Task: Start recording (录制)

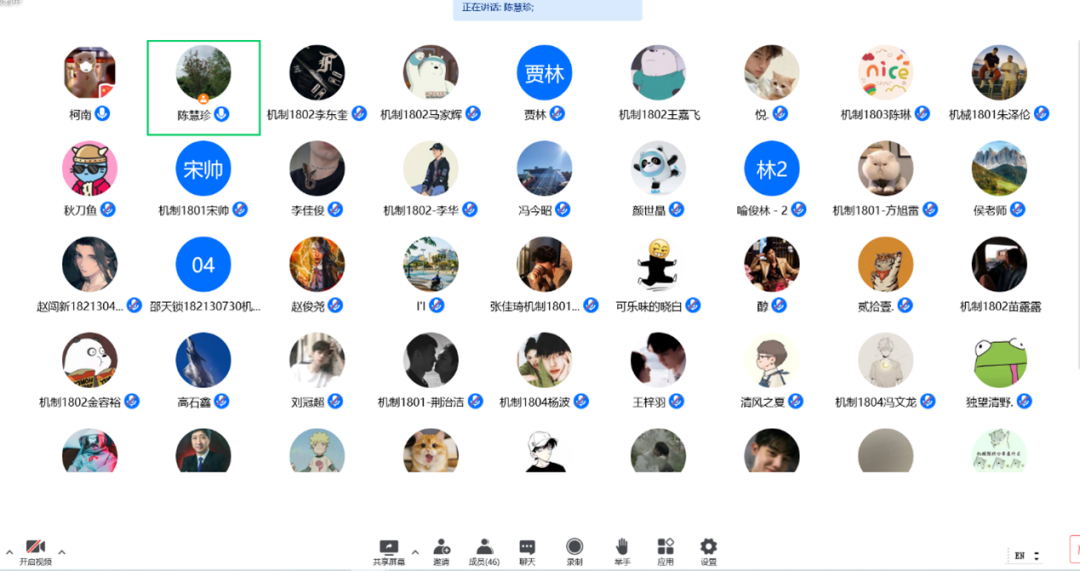Action: [574, 549]
